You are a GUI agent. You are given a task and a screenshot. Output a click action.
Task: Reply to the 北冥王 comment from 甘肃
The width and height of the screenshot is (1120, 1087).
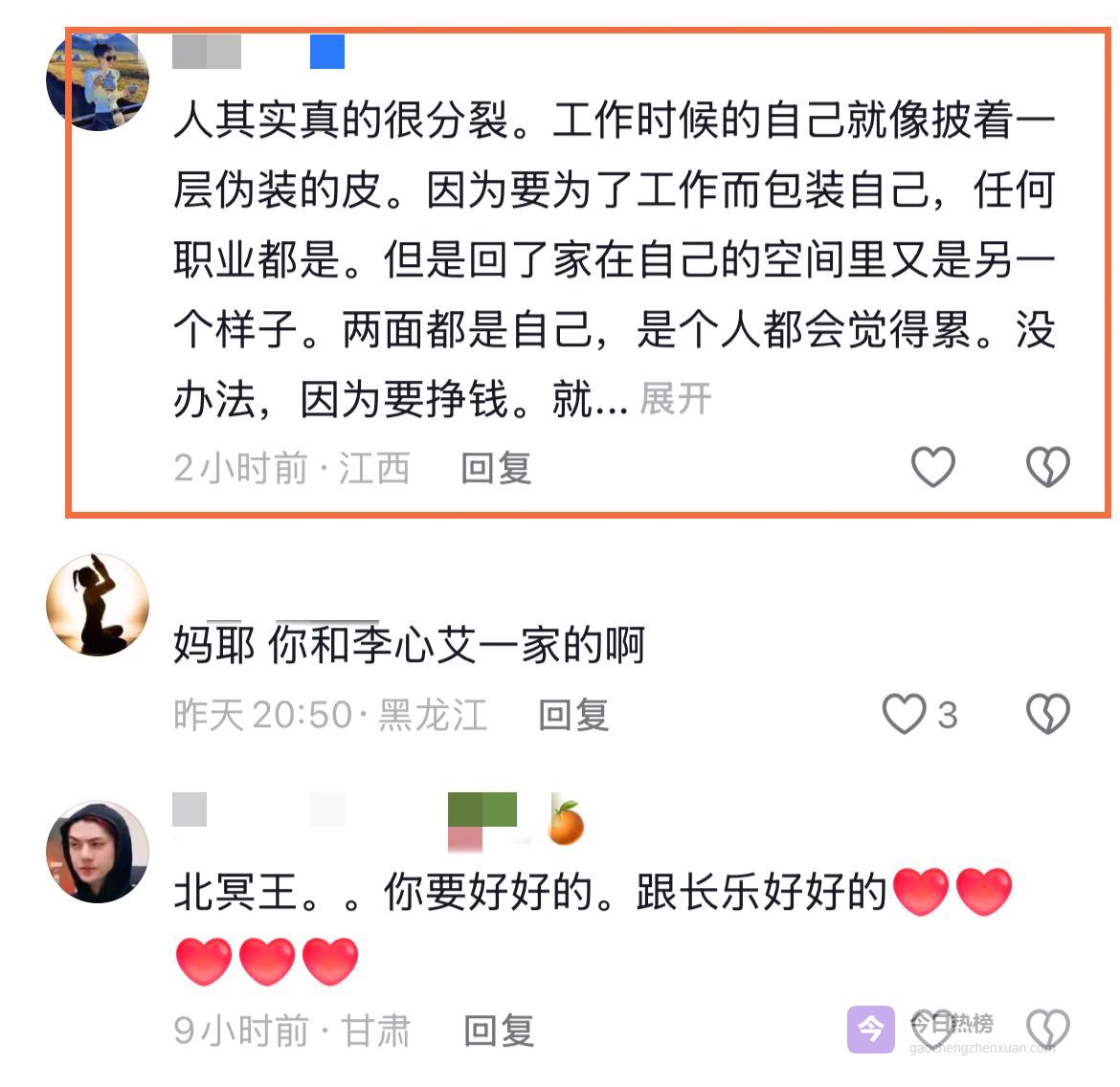(498, 1031)
